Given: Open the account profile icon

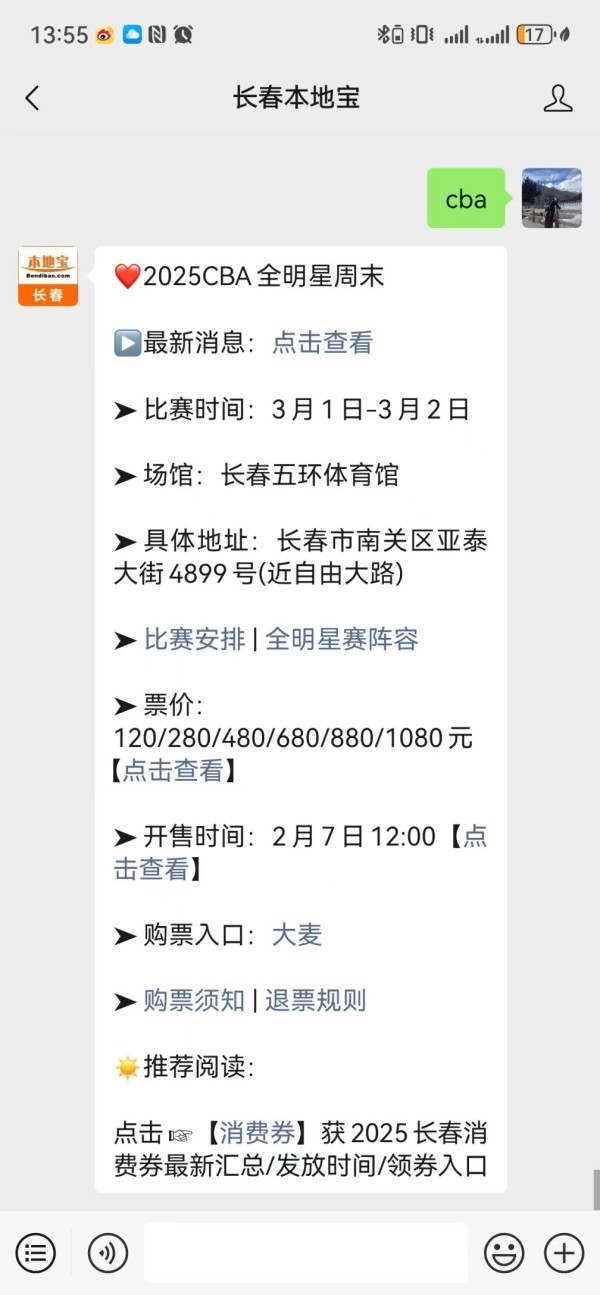Looking at the screenshot, I should [x=558, y=98].
